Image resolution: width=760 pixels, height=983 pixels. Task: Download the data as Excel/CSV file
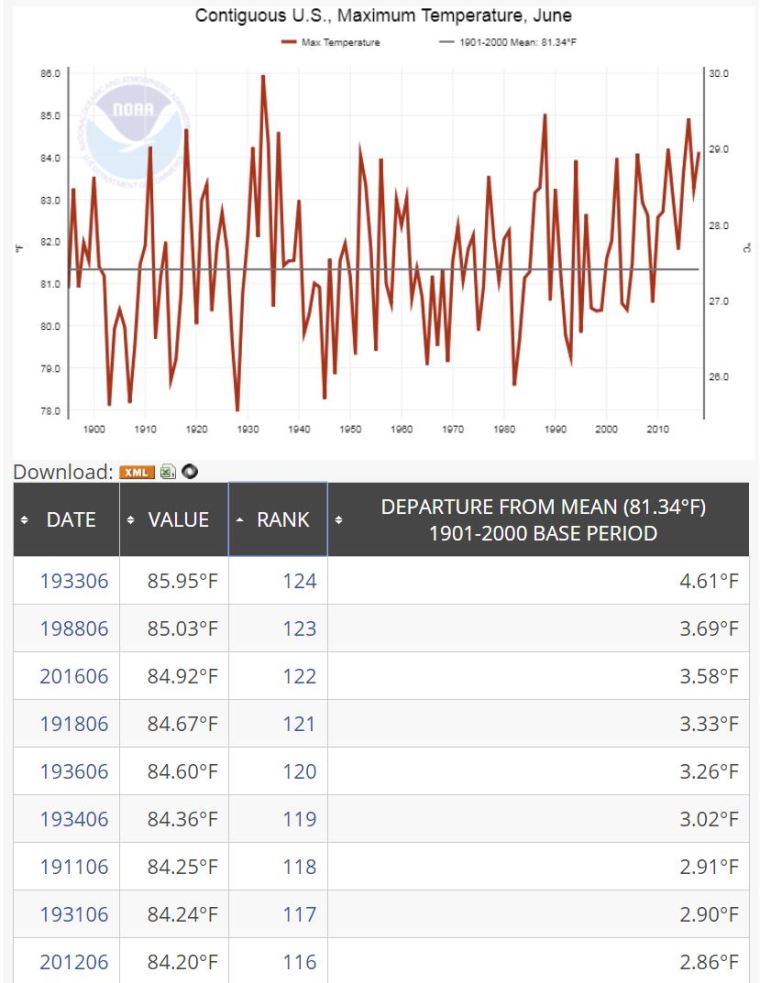pos(168,471)
